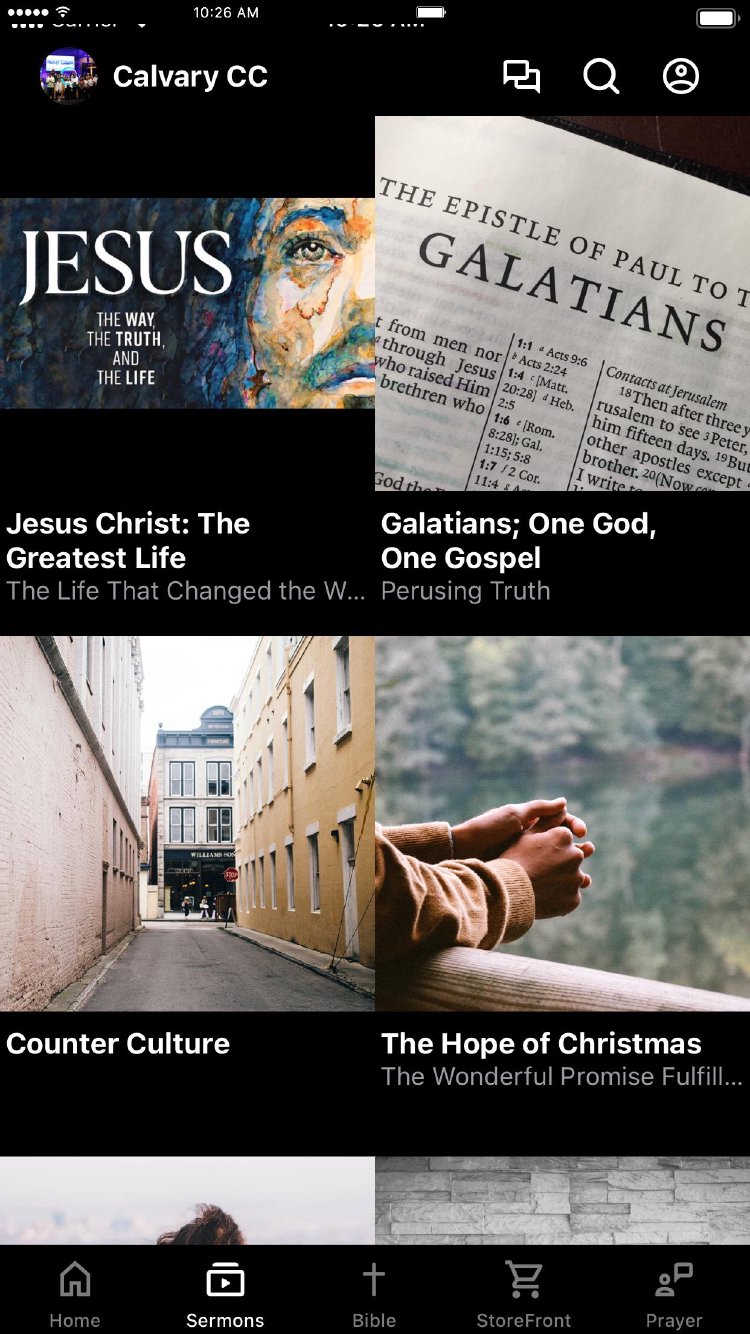Open the StoreFront tab
Screen dimensions: 750x1334
[x=524, y=1294]
